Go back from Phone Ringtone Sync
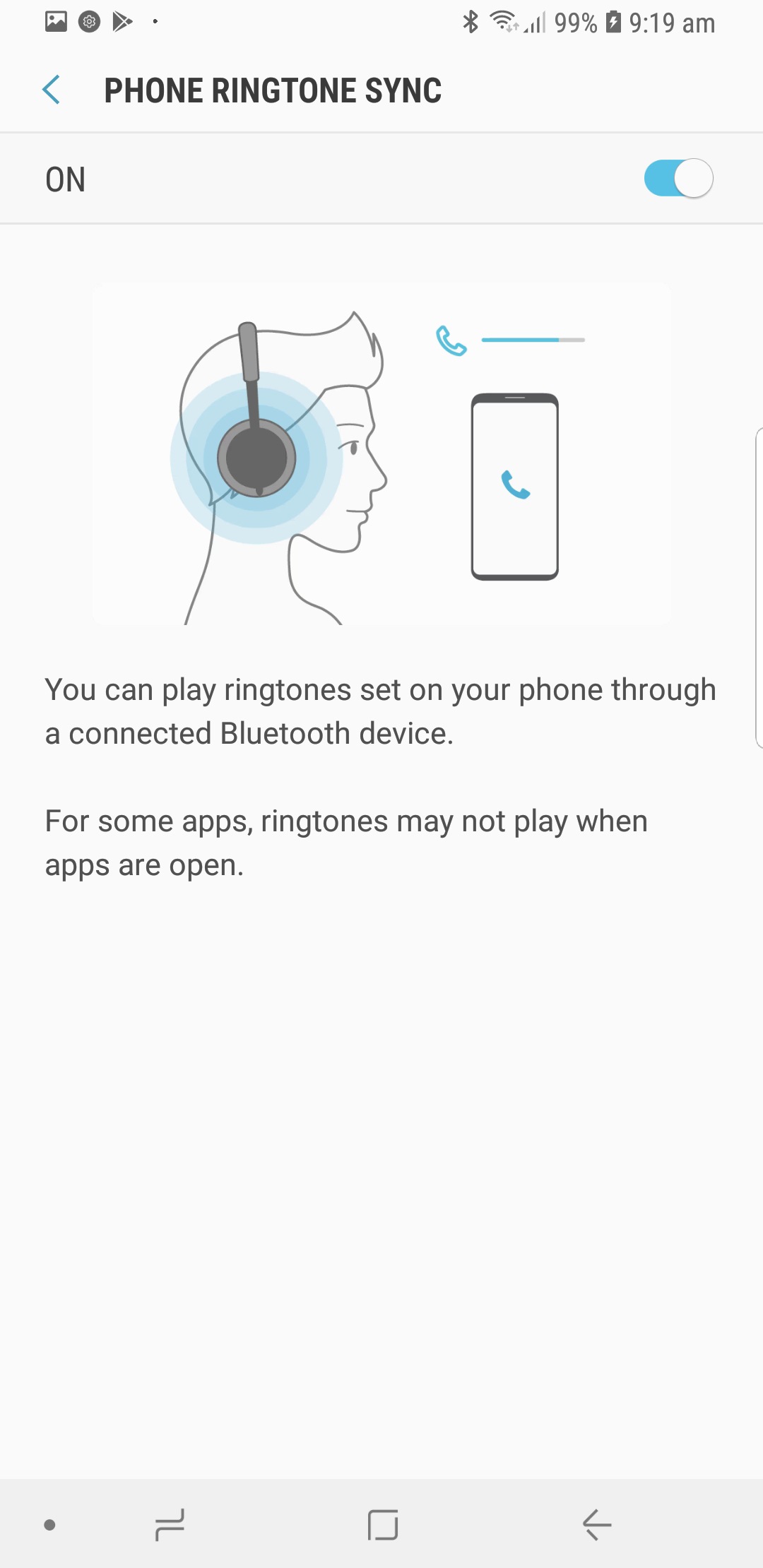 pos(51,90)
